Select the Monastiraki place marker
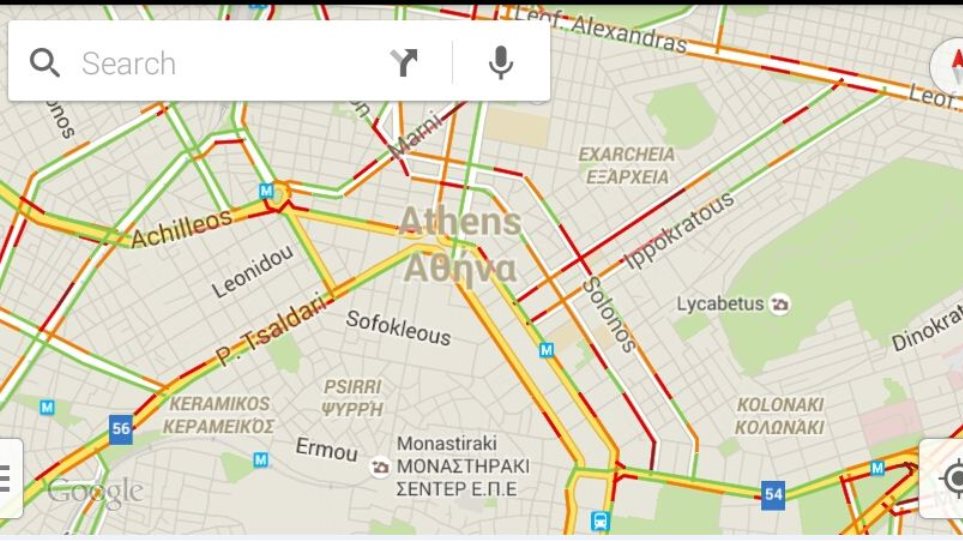This screenshot has width=963, height=541. pos(380,466)
